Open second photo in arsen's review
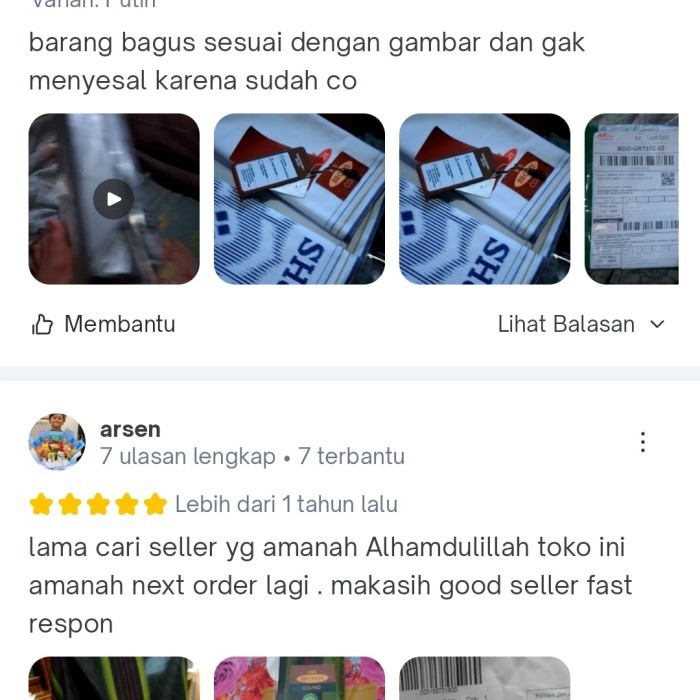The width and height of the screenshot is (700, 700). (299, 680)
